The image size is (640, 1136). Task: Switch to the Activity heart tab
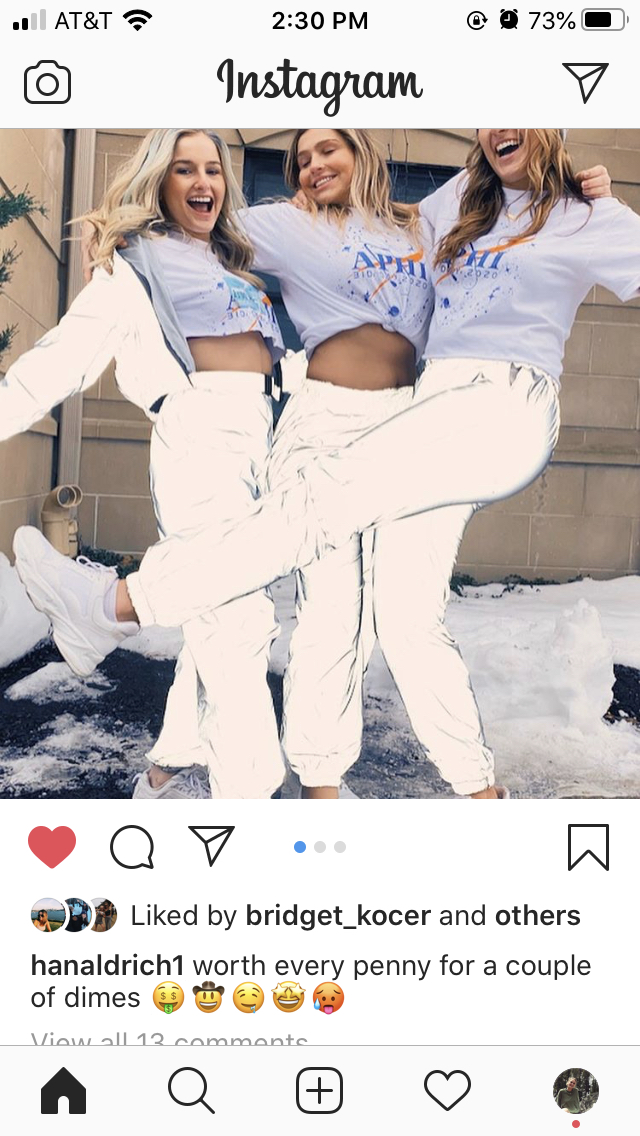click(447, 1091)
